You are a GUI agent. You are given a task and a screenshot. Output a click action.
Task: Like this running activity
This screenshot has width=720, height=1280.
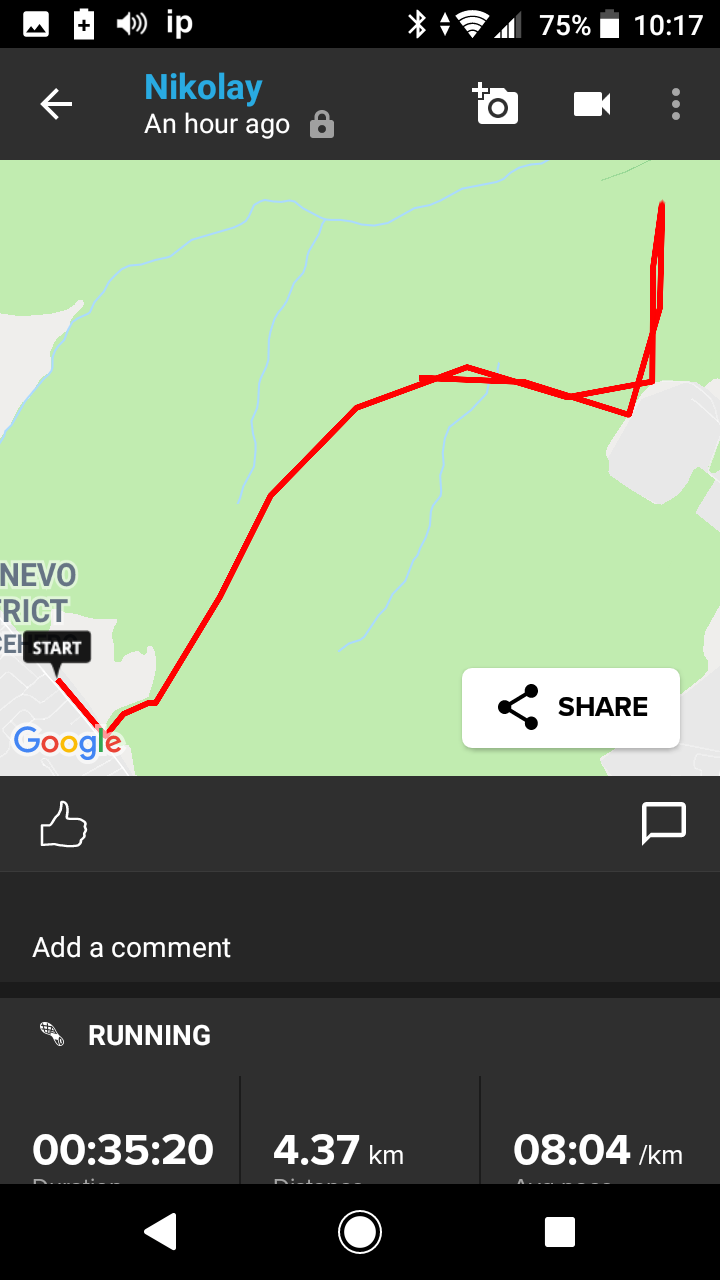[64, 825]
